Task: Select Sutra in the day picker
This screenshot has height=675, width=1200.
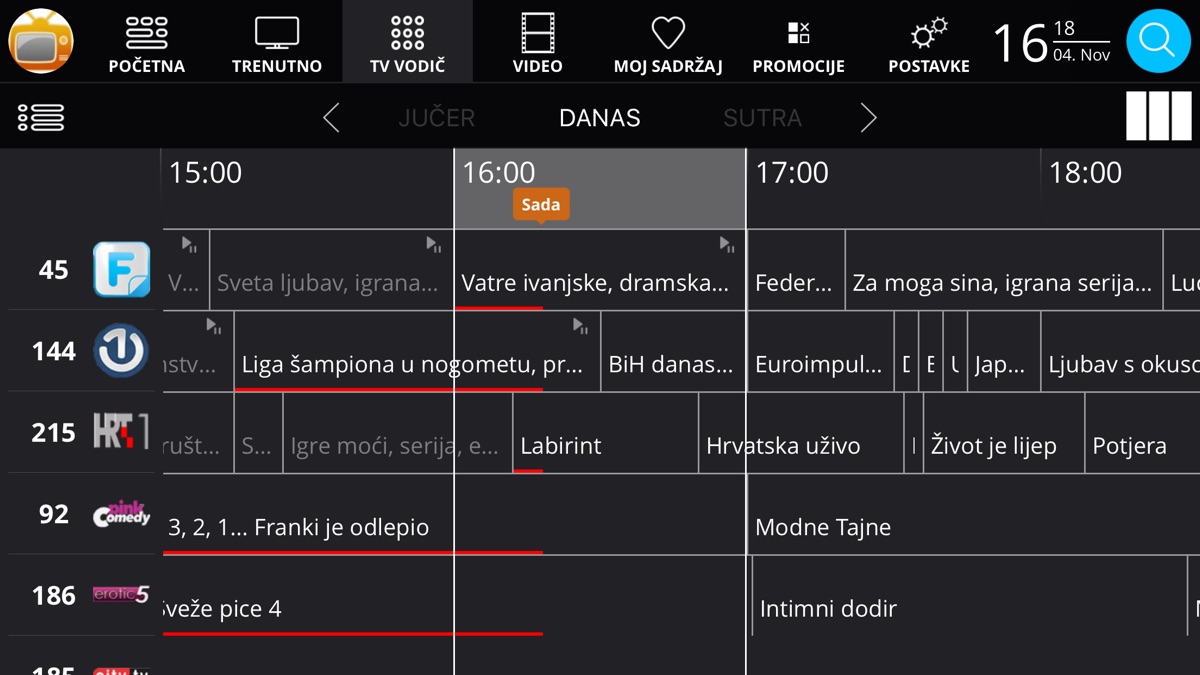Action: click(762, 118)
